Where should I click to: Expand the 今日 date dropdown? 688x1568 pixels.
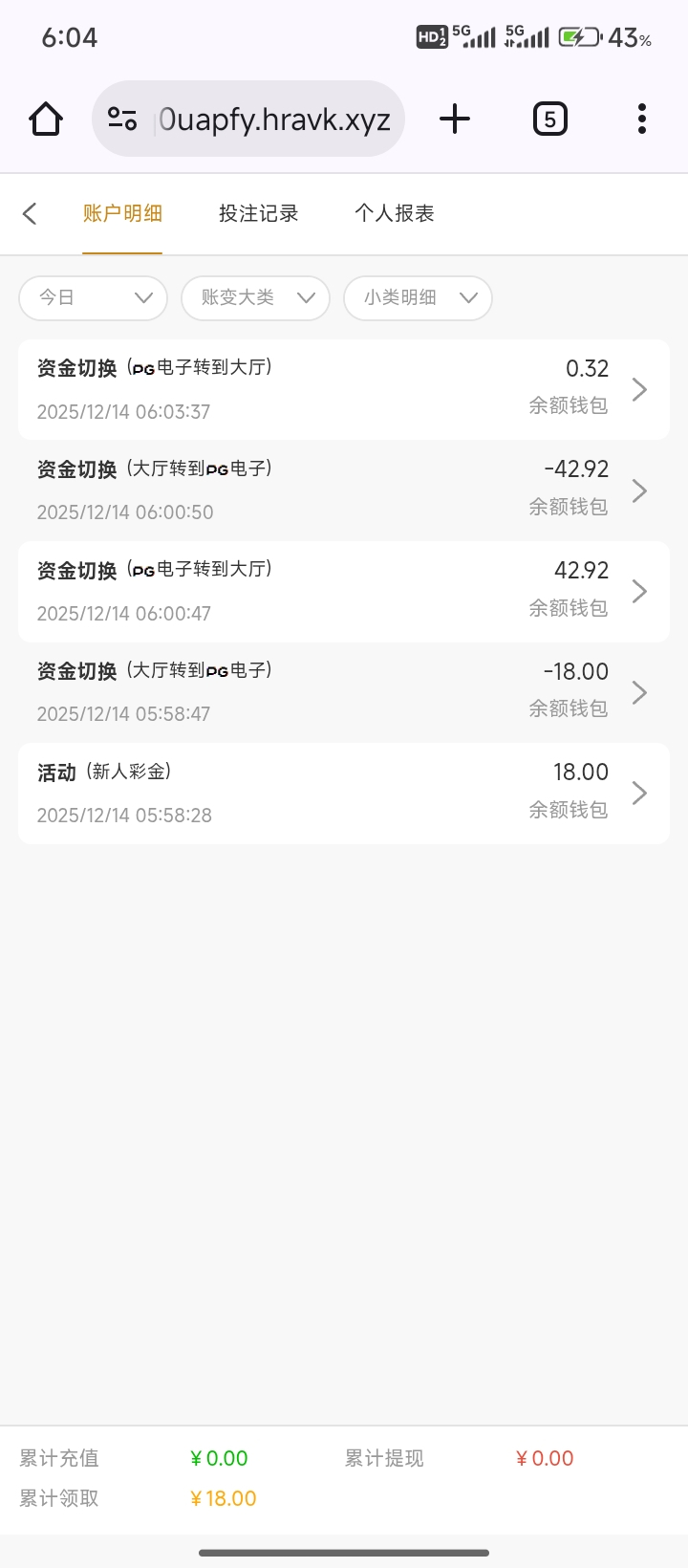click(x=94, y=297)
